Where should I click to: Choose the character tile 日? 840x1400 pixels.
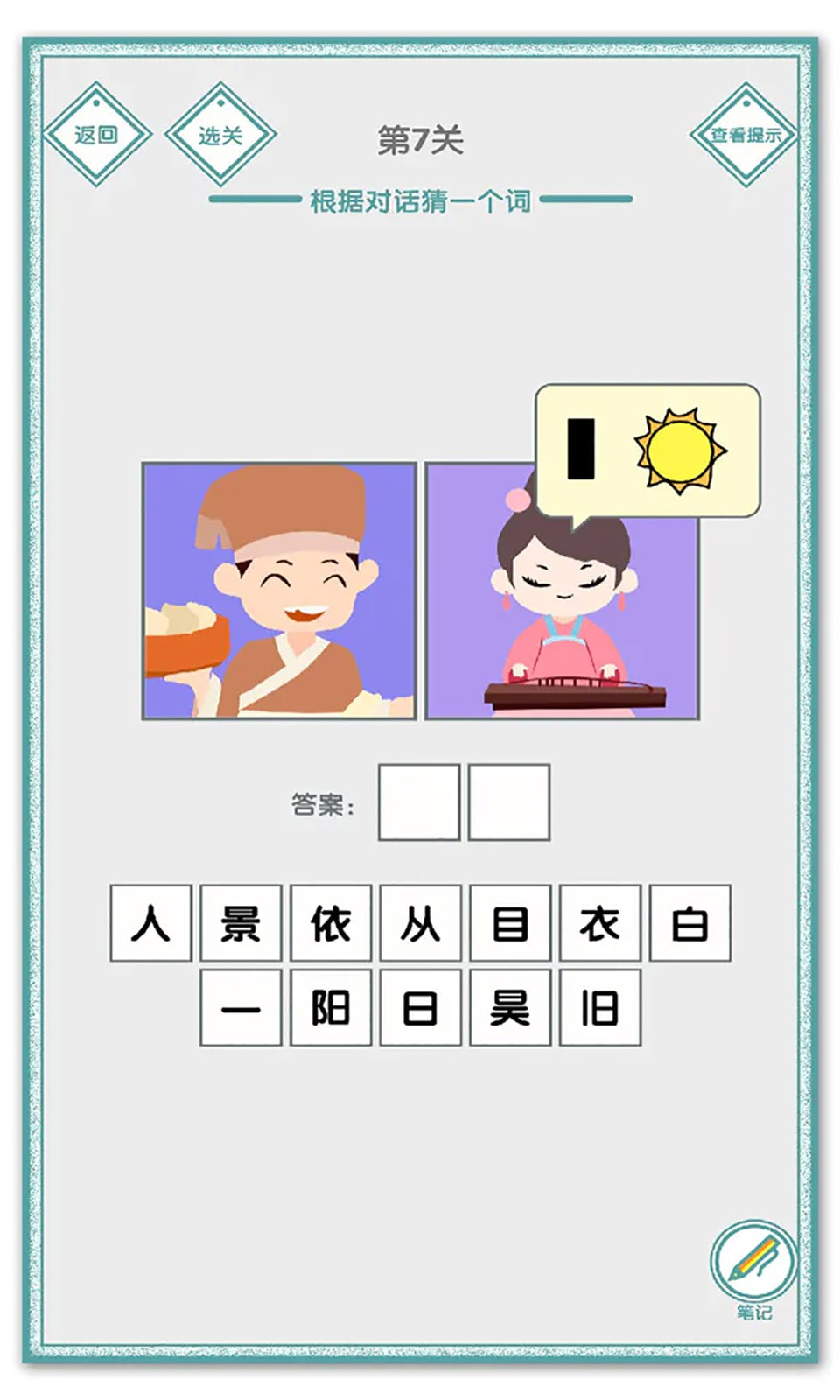(x=420, y=1007)
